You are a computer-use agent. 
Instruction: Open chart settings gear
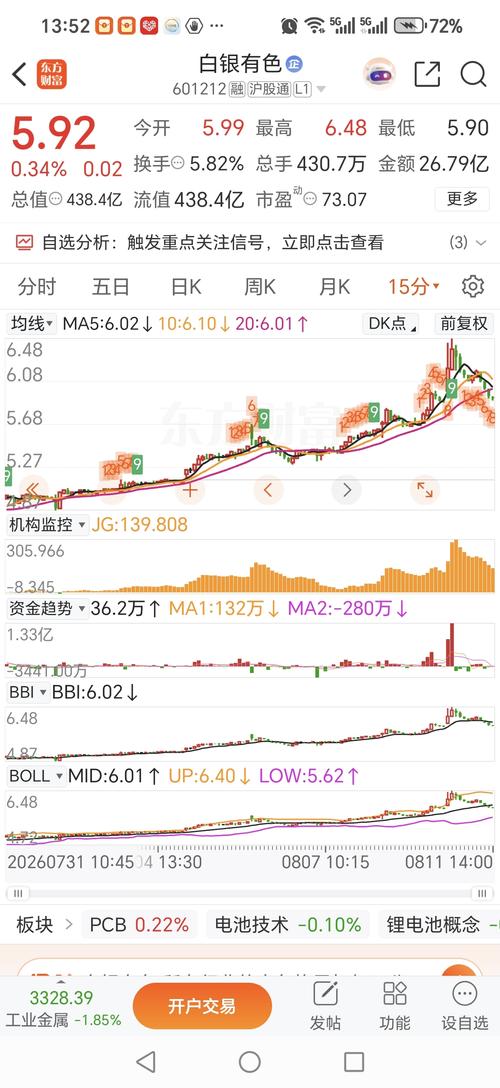tap(473, 286)
